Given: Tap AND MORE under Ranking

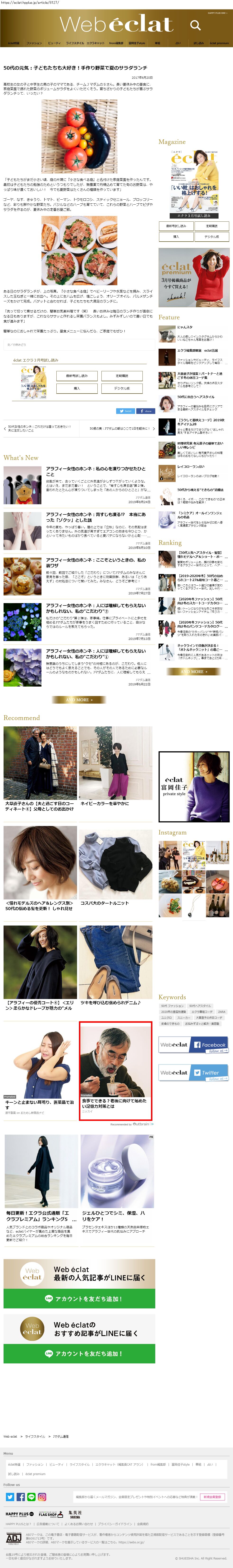Looking at the screenshot, I should point(193,671).
